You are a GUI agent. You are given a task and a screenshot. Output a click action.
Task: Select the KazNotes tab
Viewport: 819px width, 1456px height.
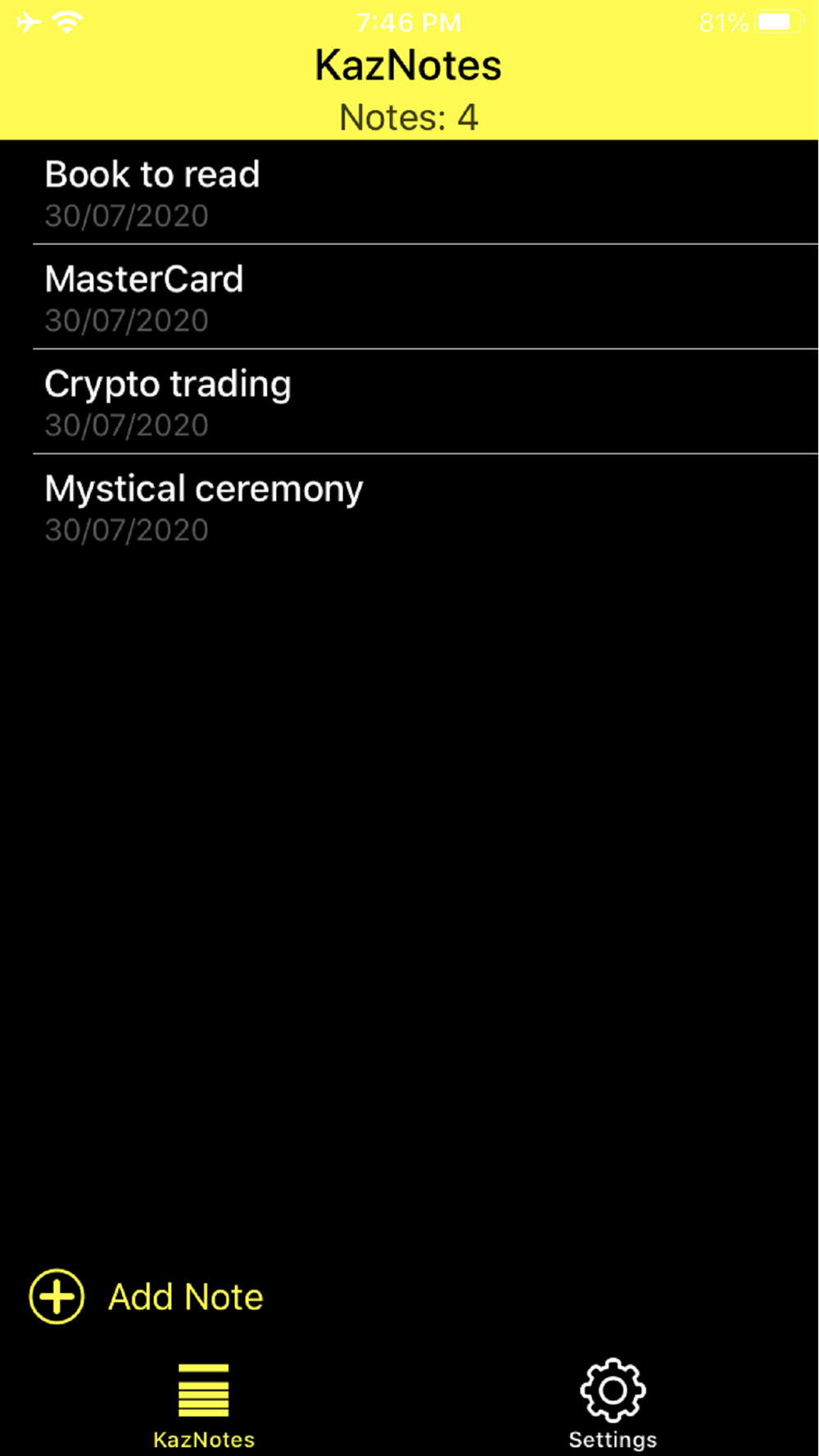[x=204, y=1404]
